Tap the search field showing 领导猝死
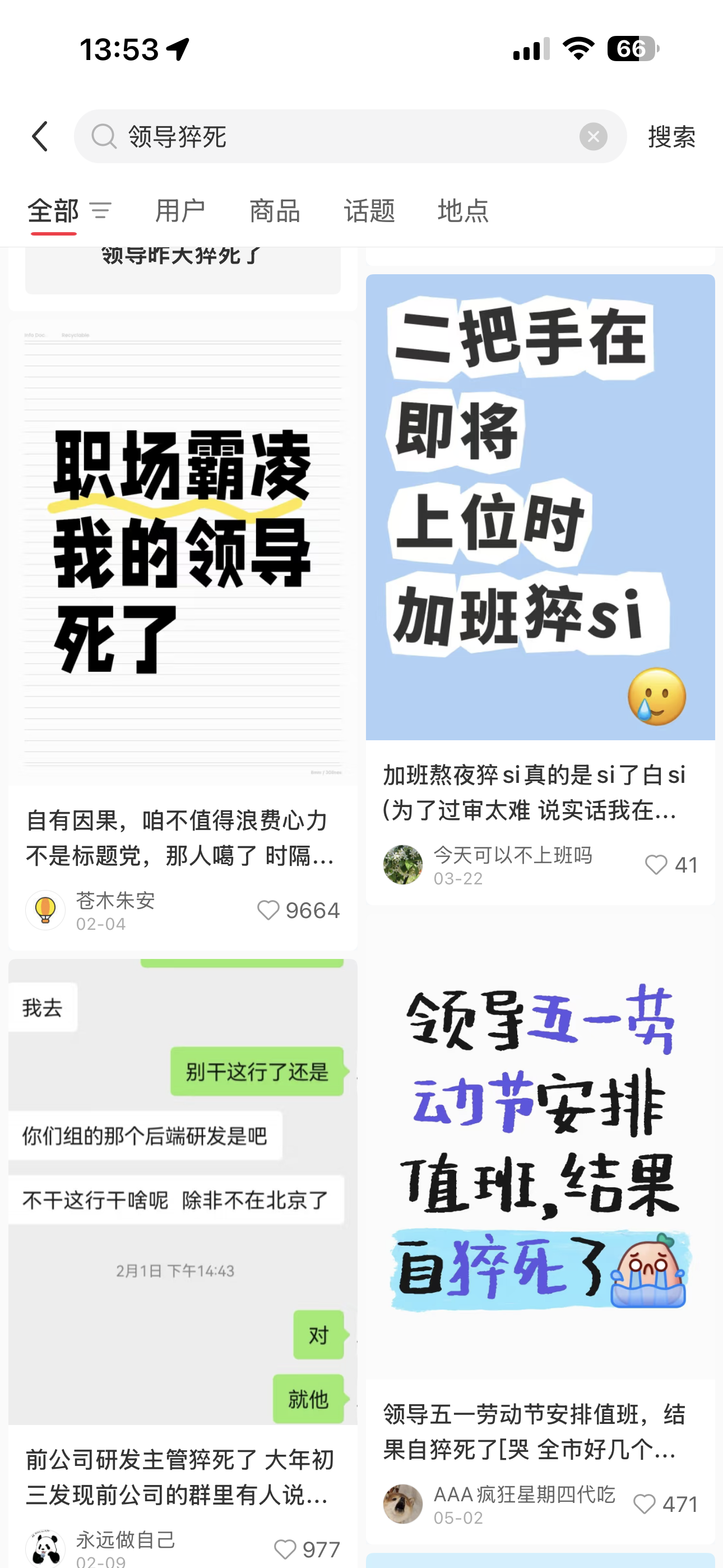 pos(341,136)
